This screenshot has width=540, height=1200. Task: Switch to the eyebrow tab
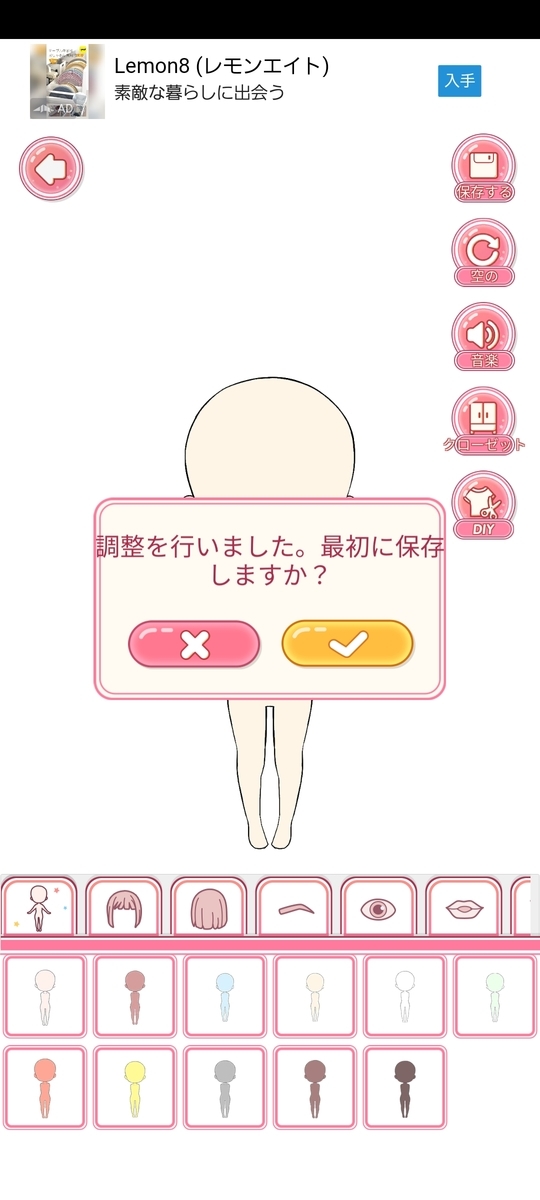tap(294, 906)
